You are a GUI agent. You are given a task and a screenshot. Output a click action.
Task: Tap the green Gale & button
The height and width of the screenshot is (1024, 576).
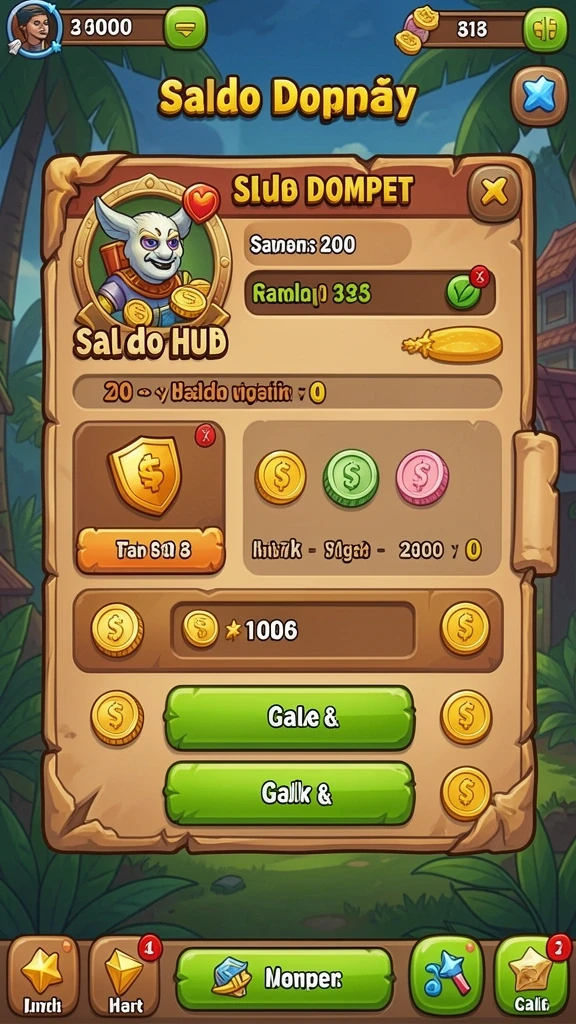pos(289,718)
